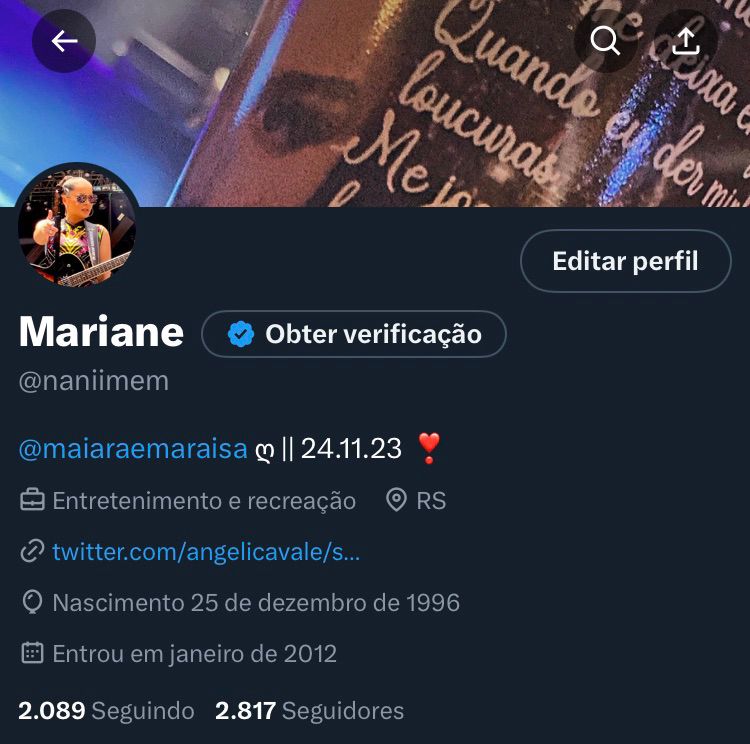
Task: Share this profile
Action: tap(685, 41)
